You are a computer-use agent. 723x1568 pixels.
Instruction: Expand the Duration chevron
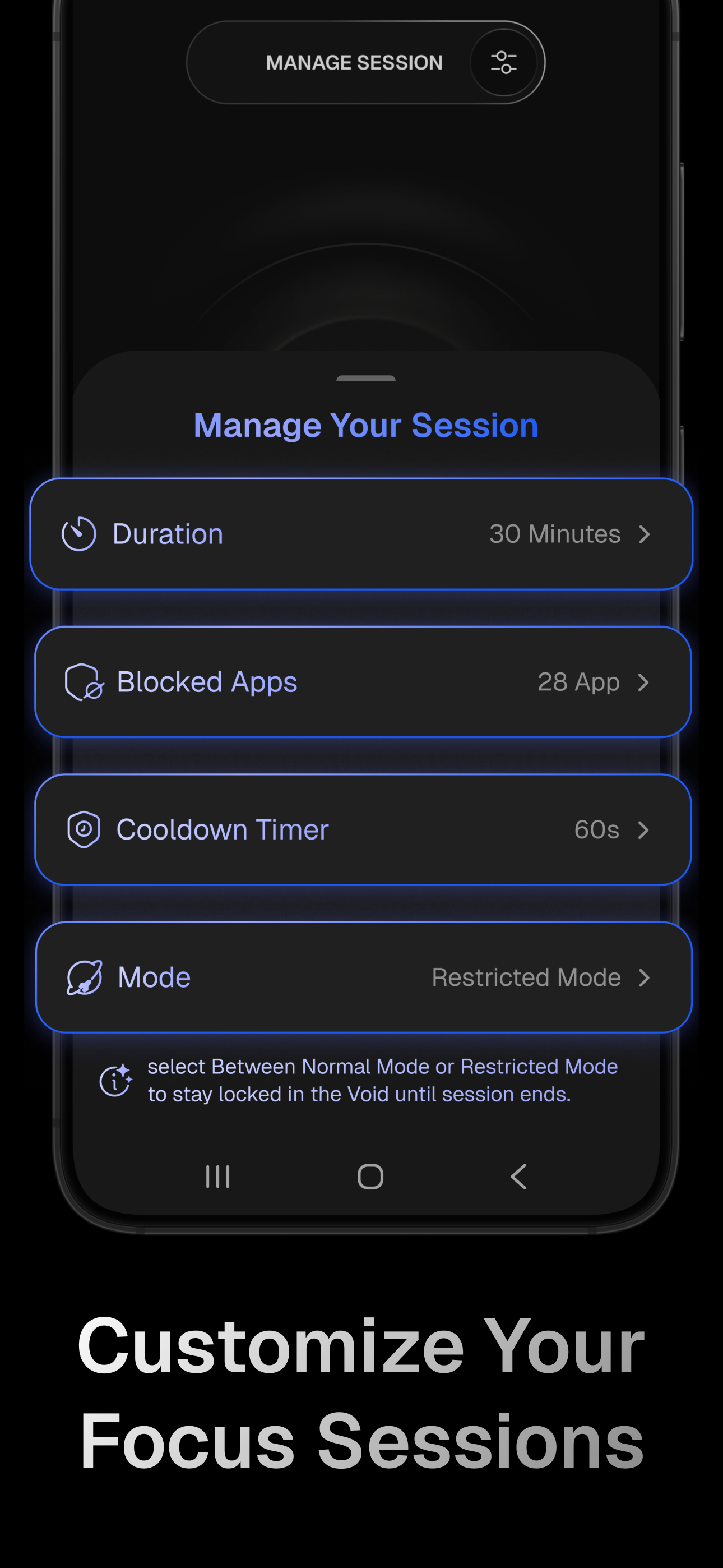[645, 534]
